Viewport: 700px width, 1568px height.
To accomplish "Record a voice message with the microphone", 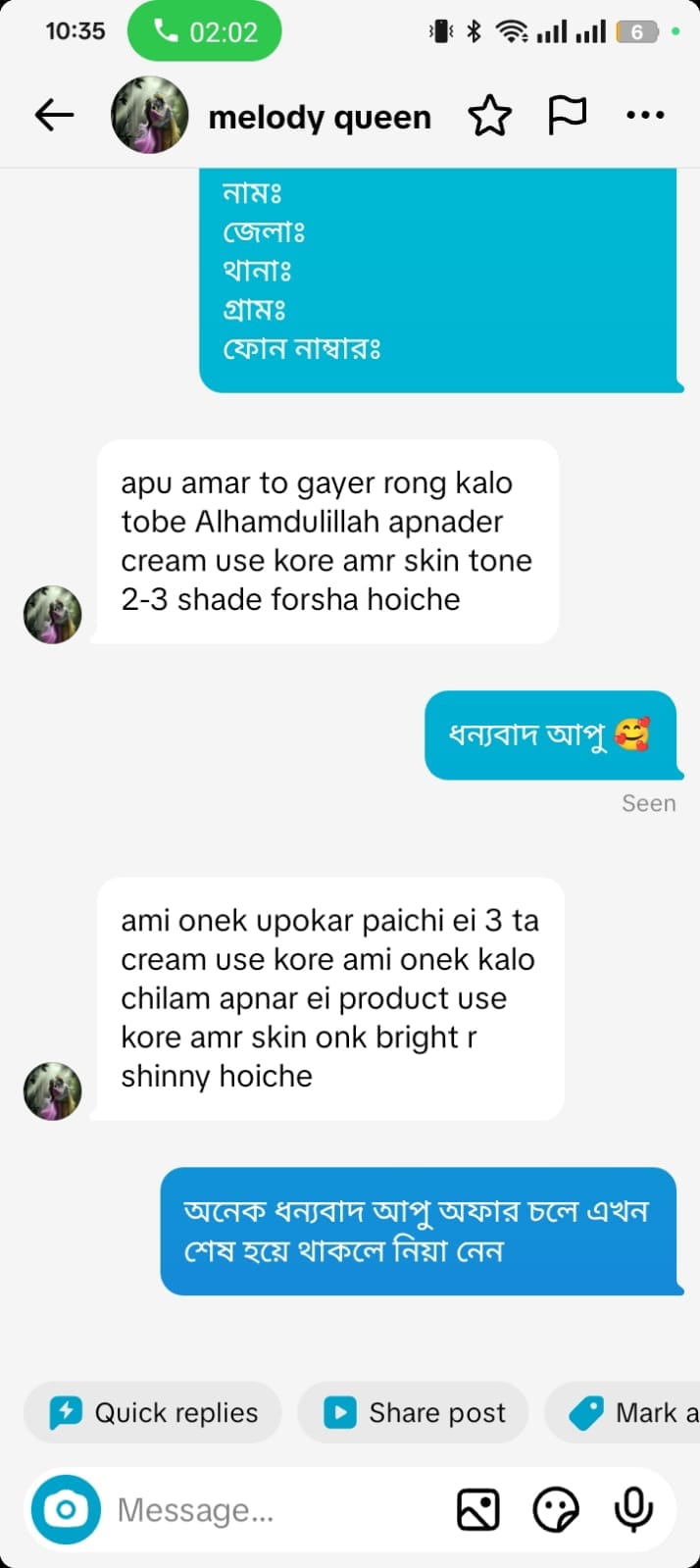I will [633, 1509].
